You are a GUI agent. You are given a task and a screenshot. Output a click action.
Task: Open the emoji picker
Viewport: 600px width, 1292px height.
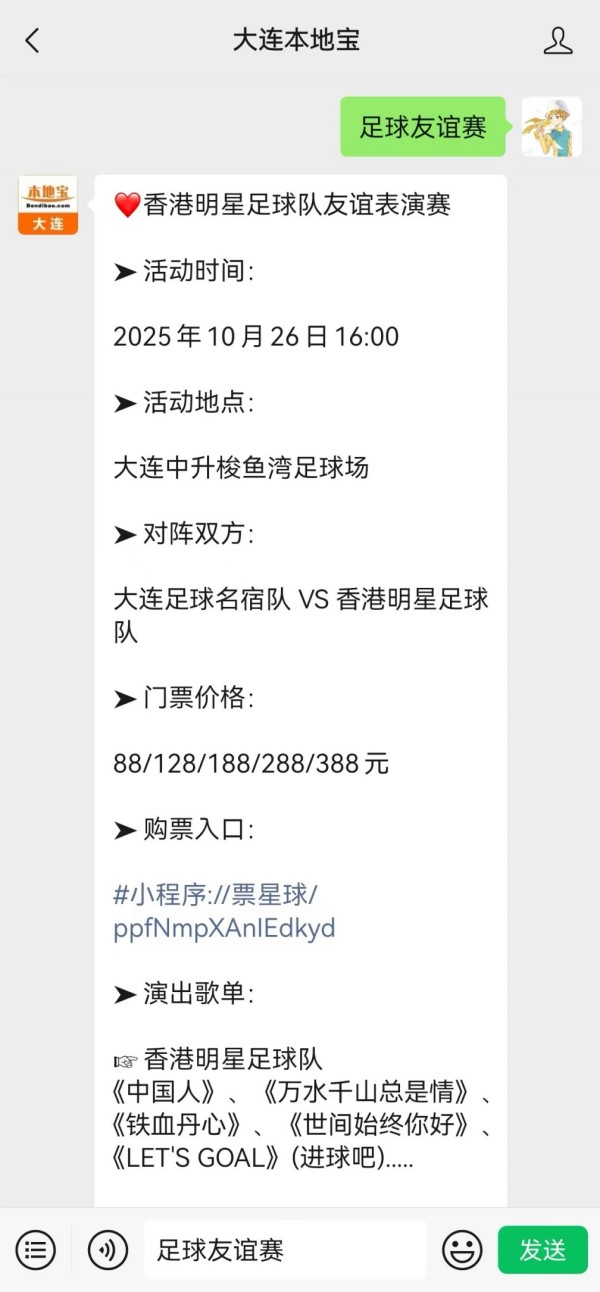[x=461, y=1249]
